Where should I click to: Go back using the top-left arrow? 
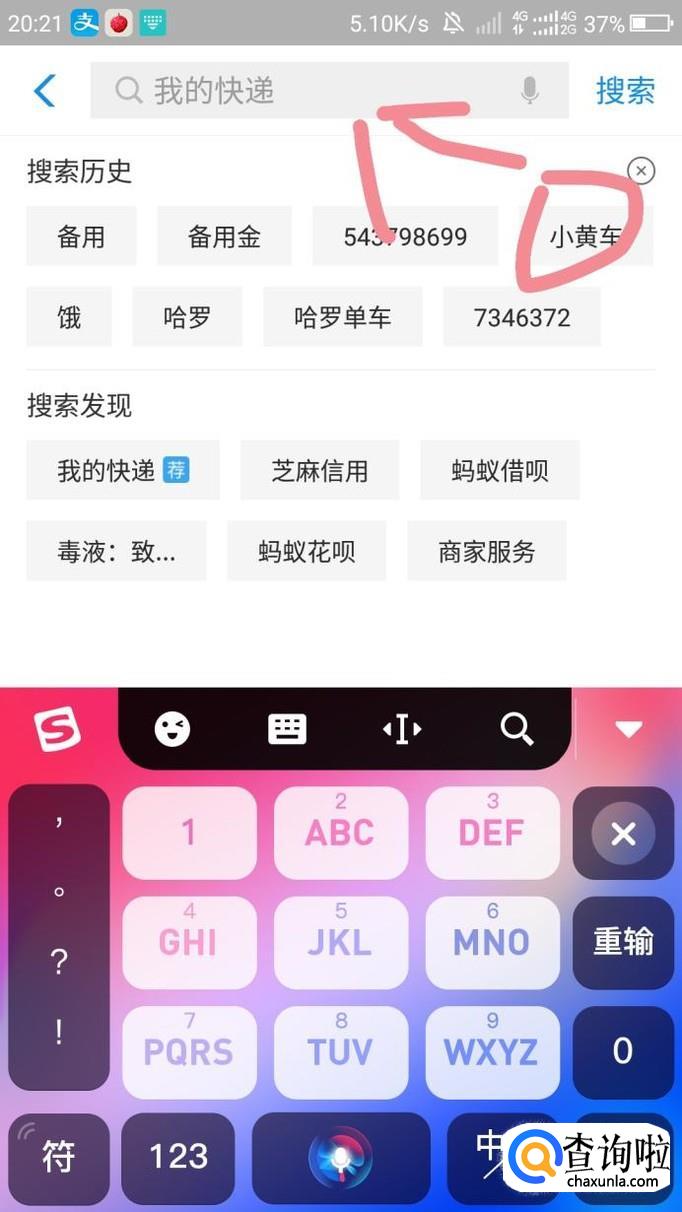(x=45, y=91)
